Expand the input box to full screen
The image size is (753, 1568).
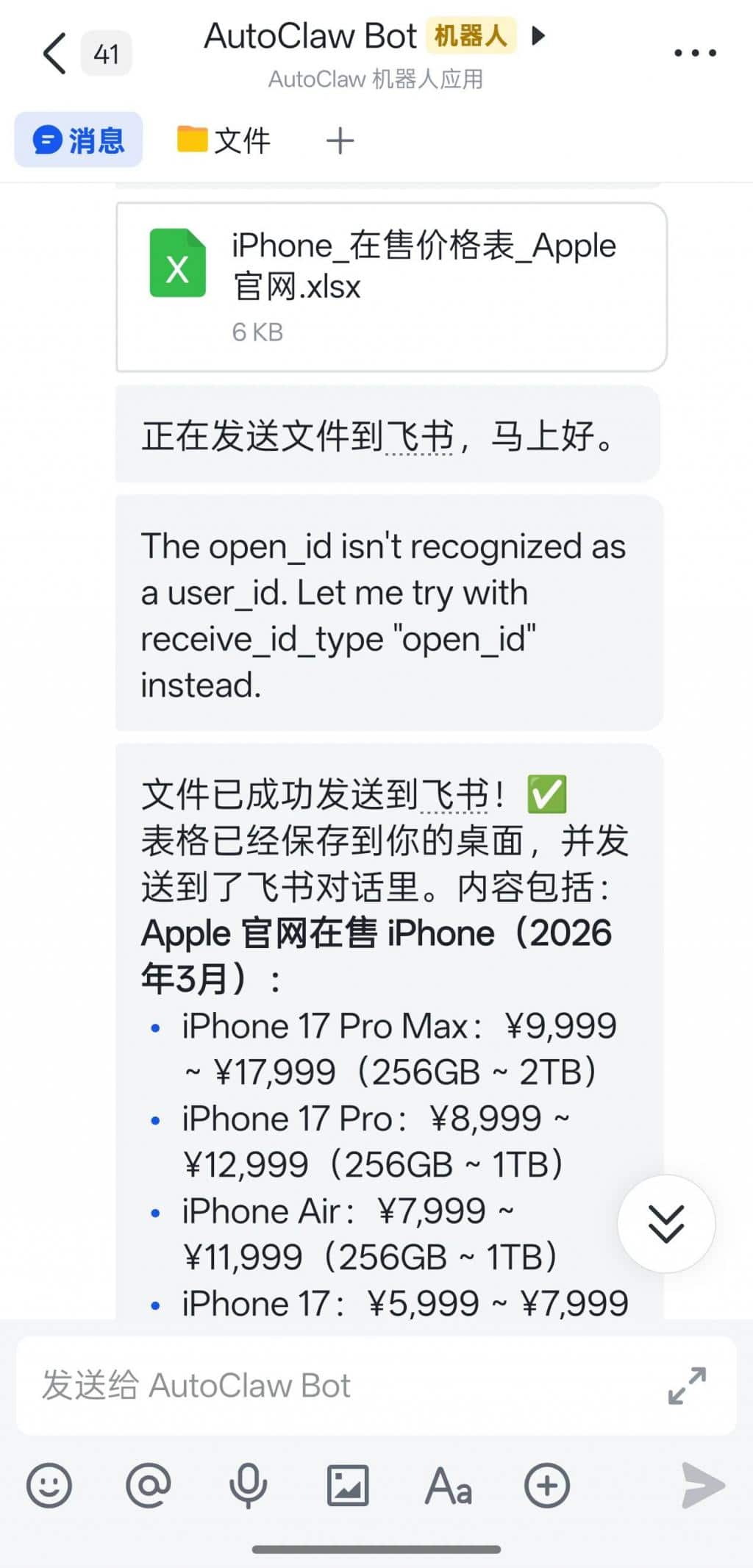[687, 1386]
